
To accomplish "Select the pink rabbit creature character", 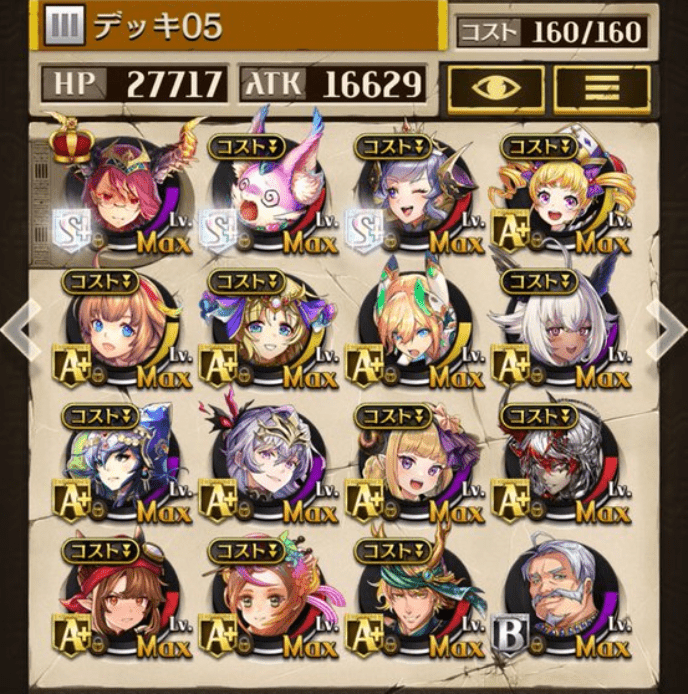I will pyautogui.click(x=259, y=192).
